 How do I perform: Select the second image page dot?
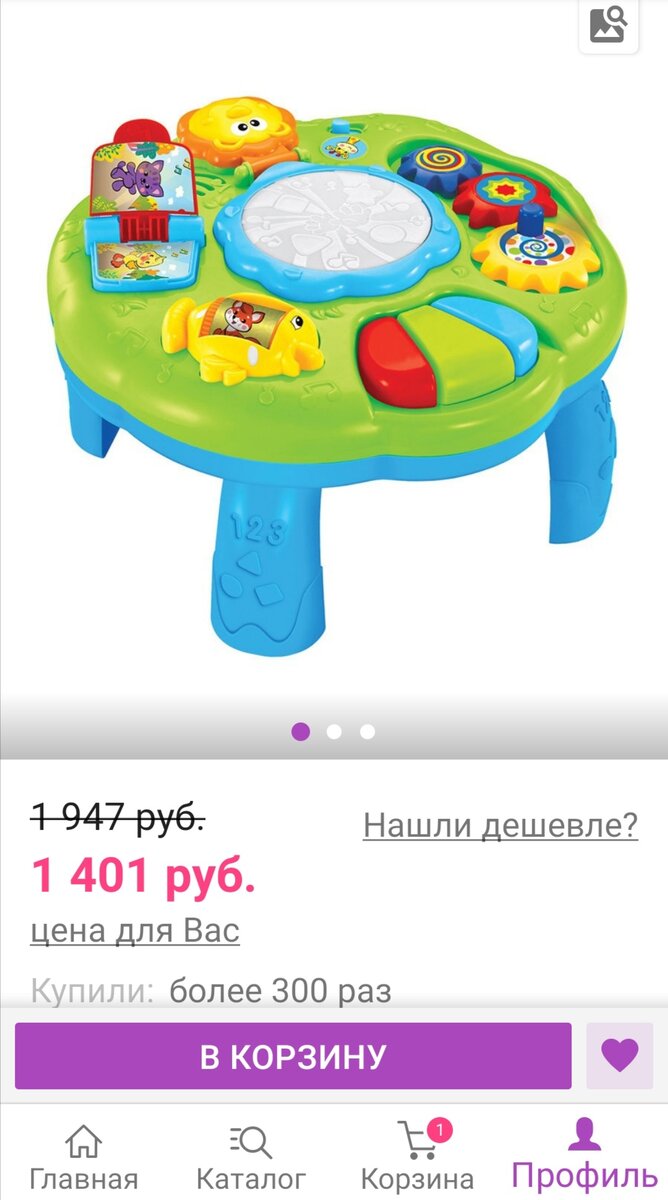point(334,732)
